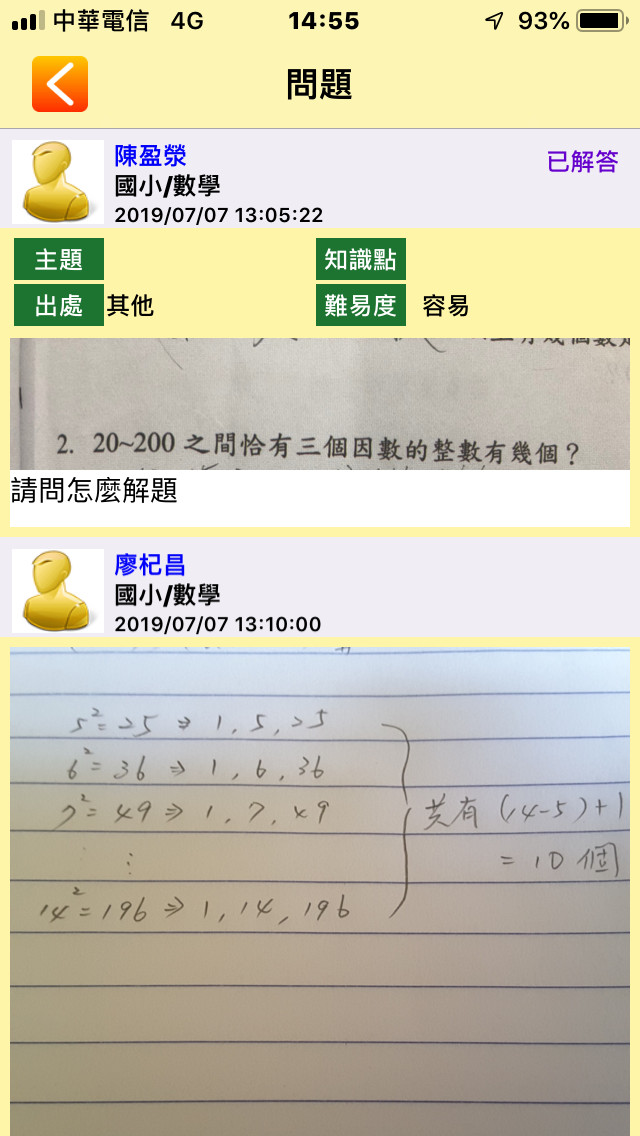The height and width of the screenshot is (1136, 640).
Task: Open 陳盈縈's profile name
Action: tap(150, 156)
